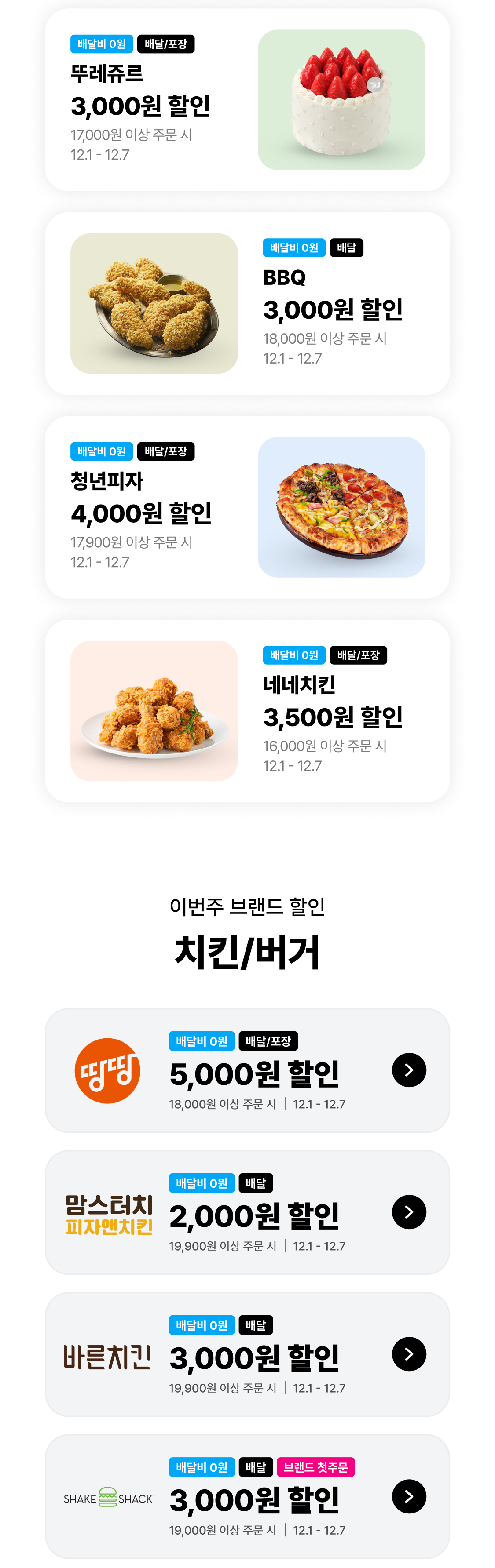Select the BBQ 3,000원 discount card

(247, 303)
